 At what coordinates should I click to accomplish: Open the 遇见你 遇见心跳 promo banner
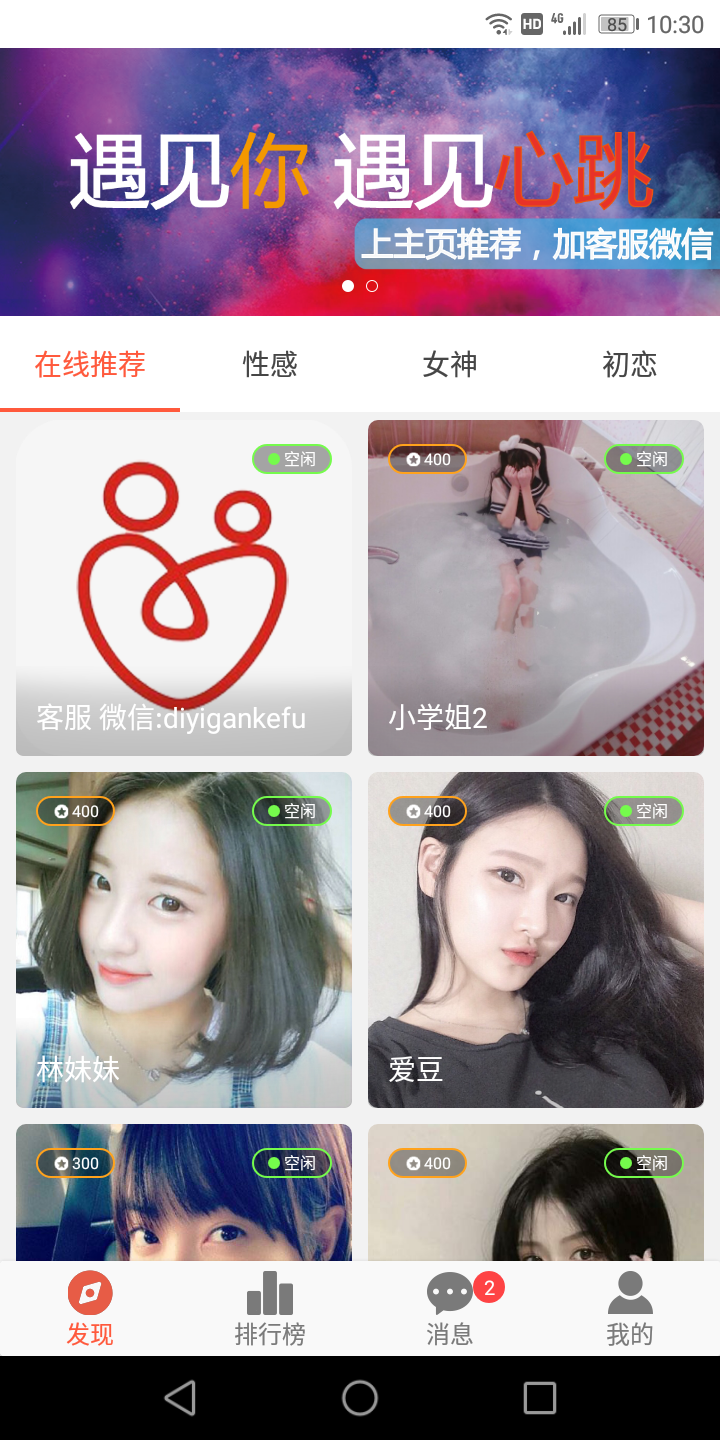tap(360, 180)
